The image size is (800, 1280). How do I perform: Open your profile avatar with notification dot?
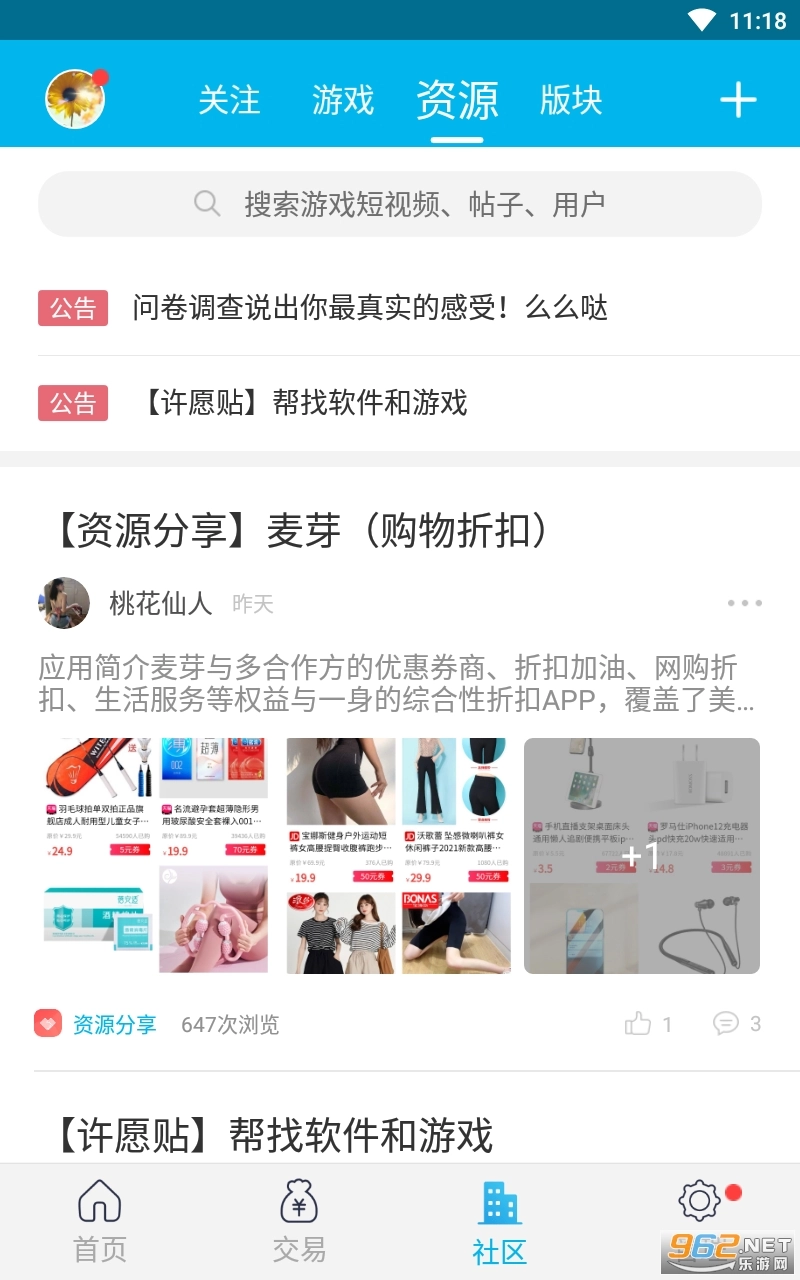pyautogui.click(x=75, y=99)
